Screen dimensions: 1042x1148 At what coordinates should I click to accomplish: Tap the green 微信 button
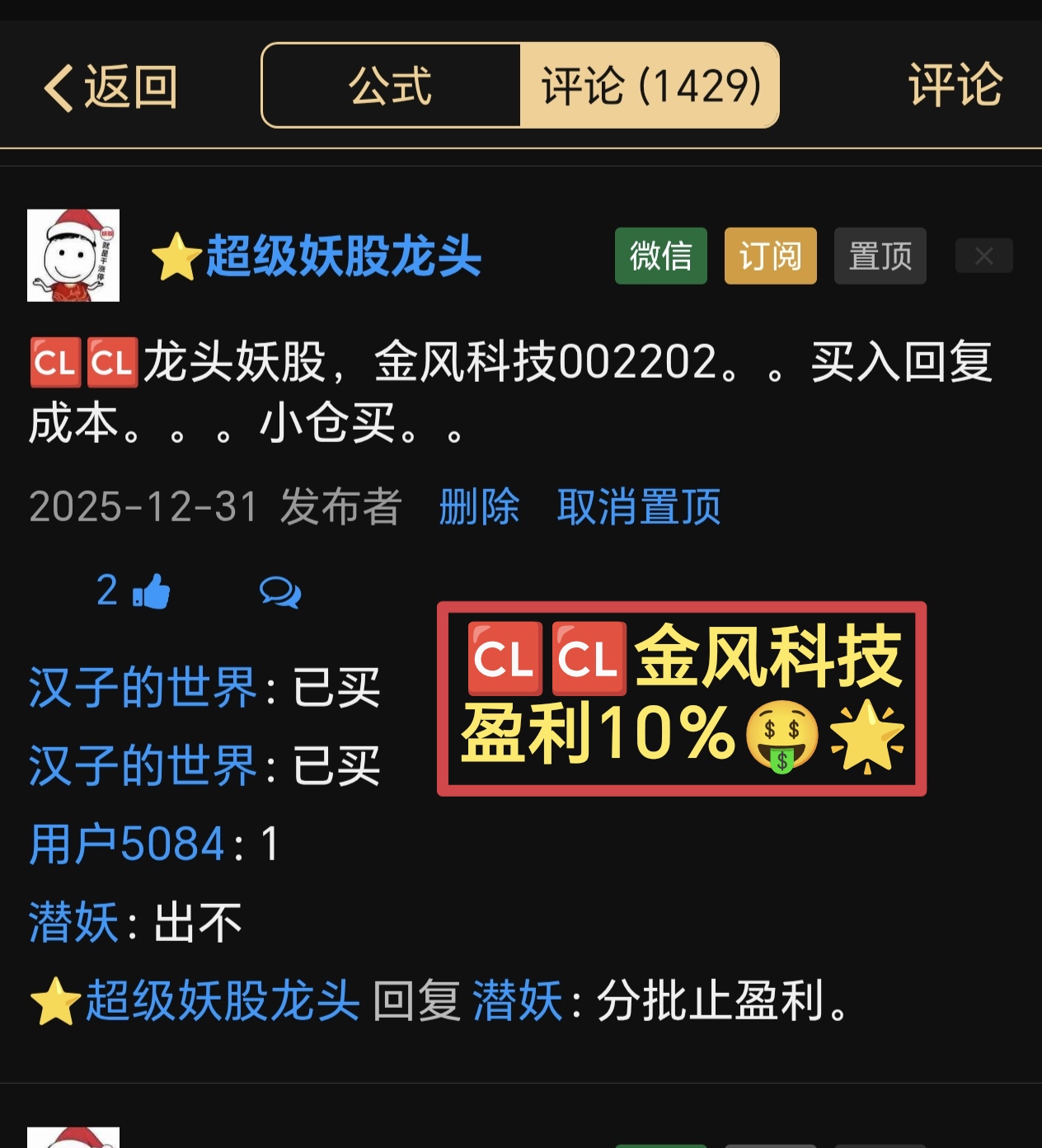click(660, 256)
